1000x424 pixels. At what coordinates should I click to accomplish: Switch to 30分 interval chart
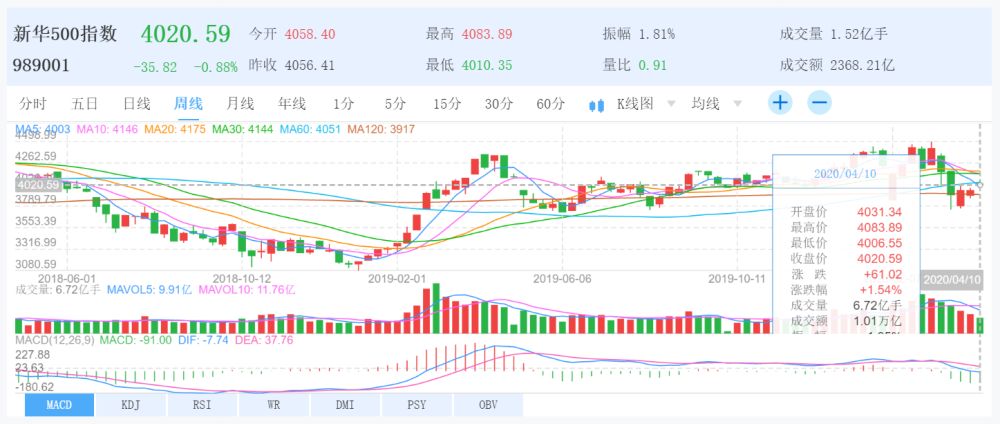pyautogui.click(x=499, y=103)
